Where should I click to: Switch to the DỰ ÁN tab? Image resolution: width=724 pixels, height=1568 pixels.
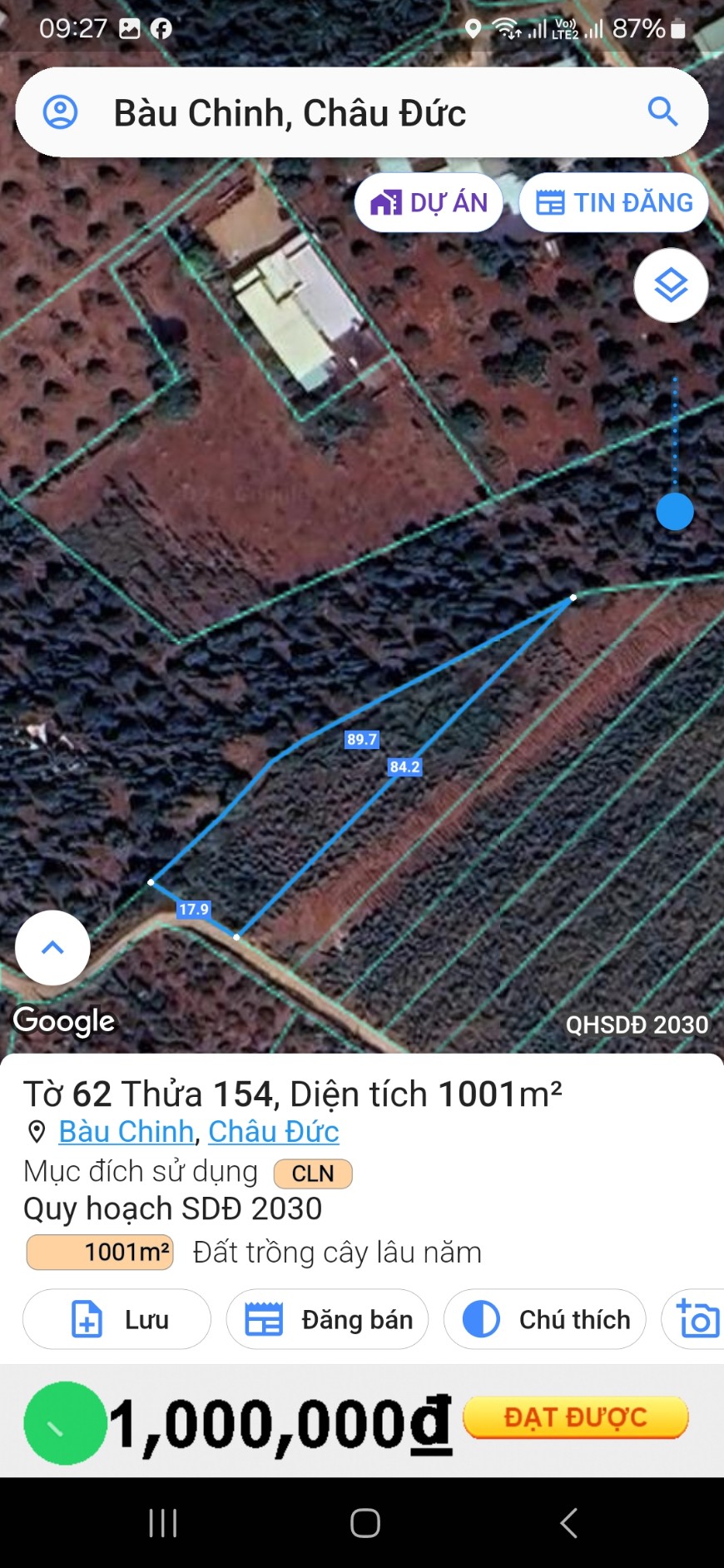click(429, 201)
